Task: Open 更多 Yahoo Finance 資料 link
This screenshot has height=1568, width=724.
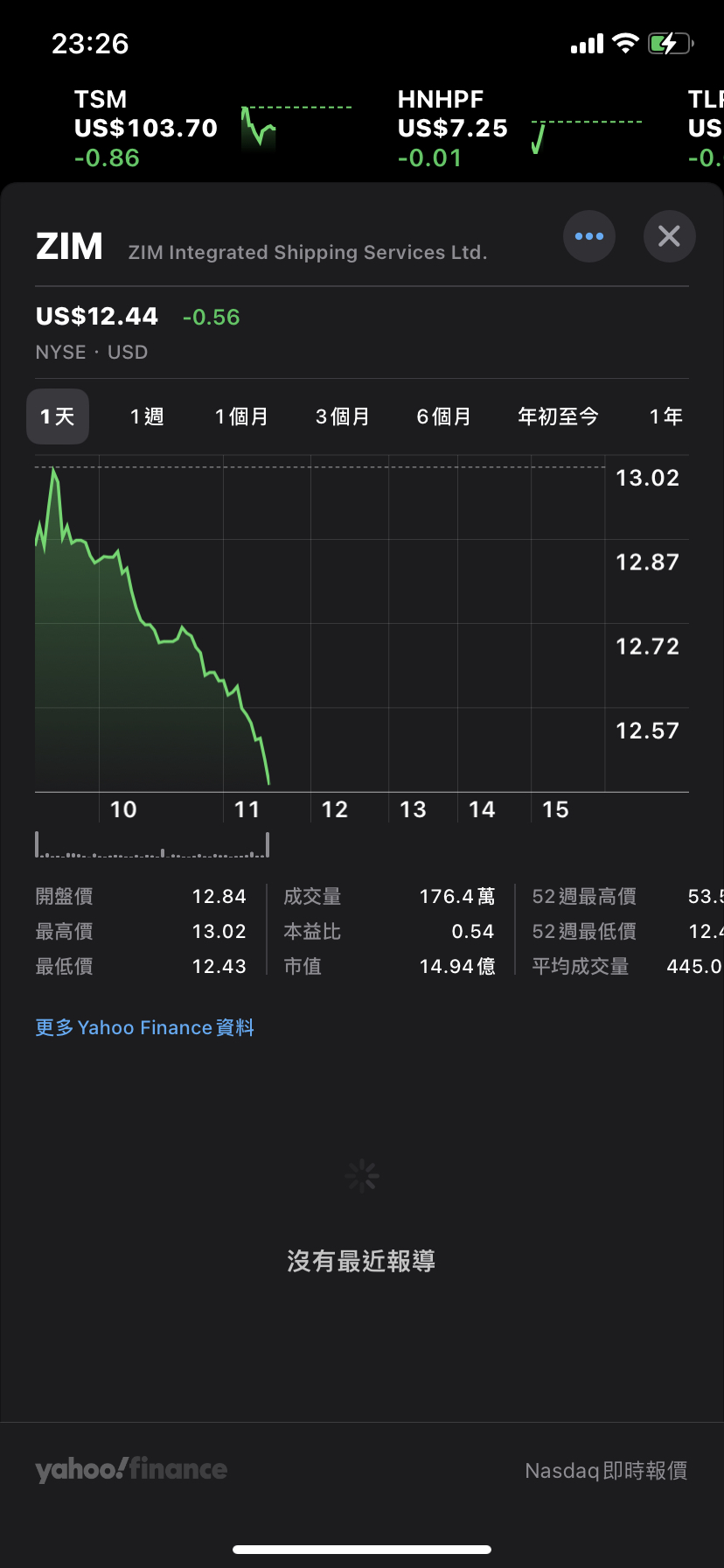Action: coord(144,1027)
